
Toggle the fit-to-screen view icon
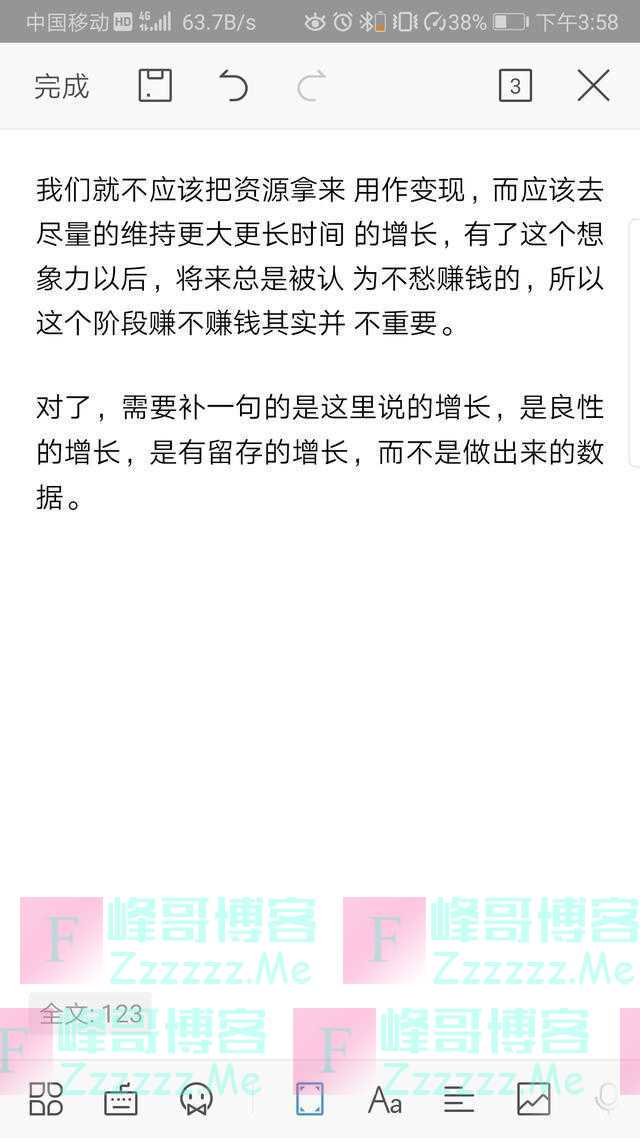coord(310,1099)
